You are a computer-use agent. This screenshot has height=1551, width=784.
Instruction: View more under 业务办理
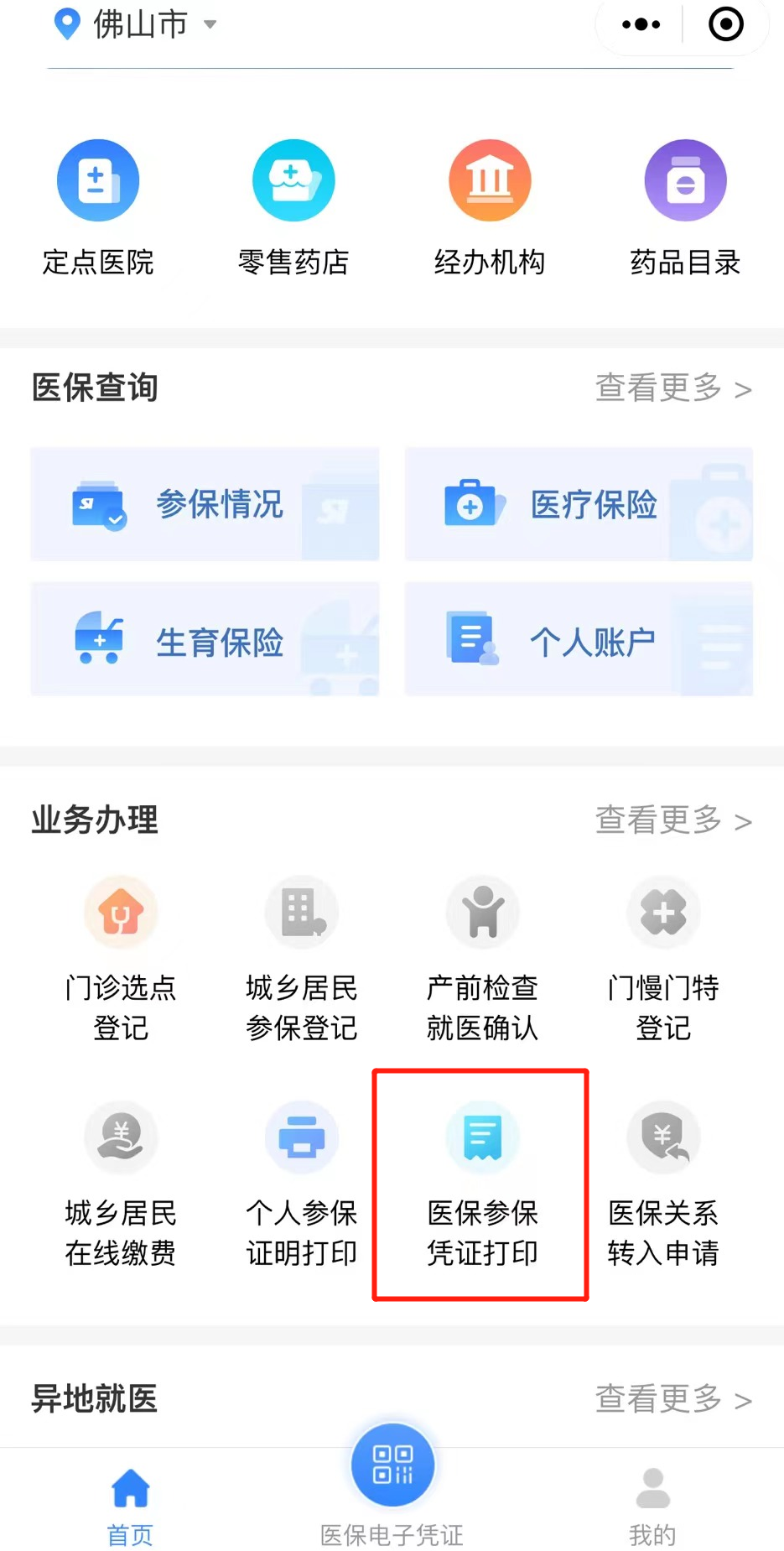[x=672, y=820]
